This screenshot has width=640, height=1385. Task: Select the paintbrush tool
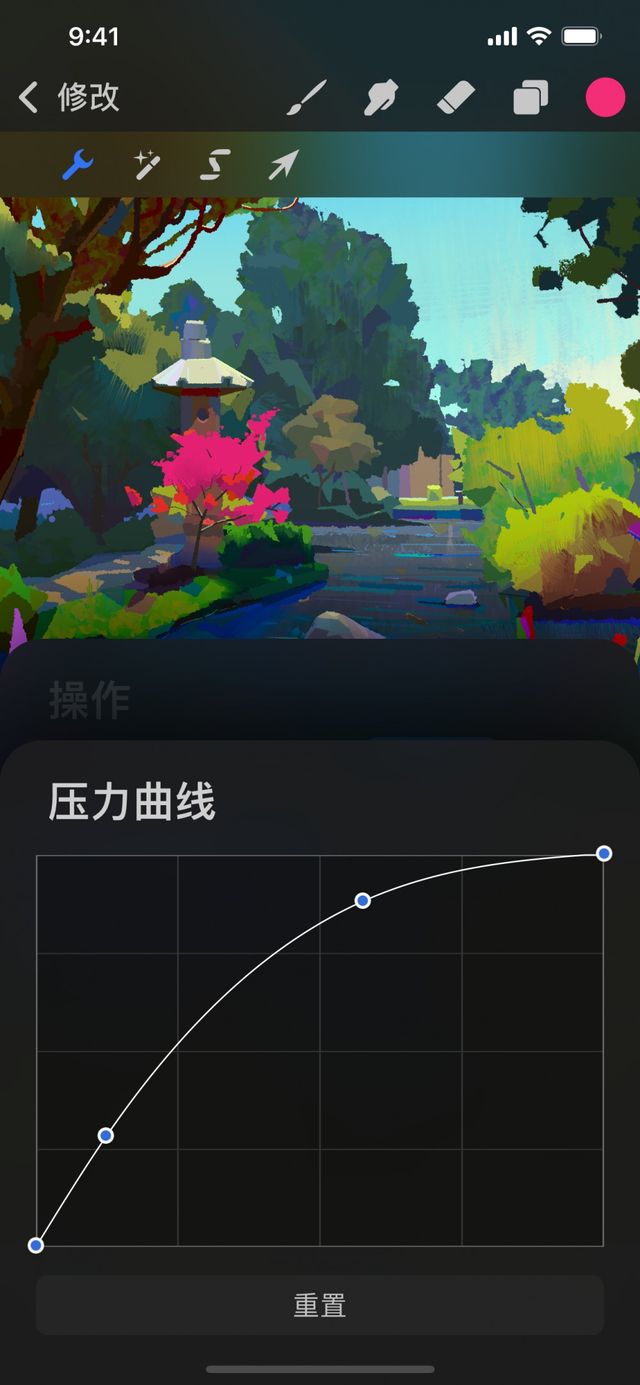pos(307,98)
